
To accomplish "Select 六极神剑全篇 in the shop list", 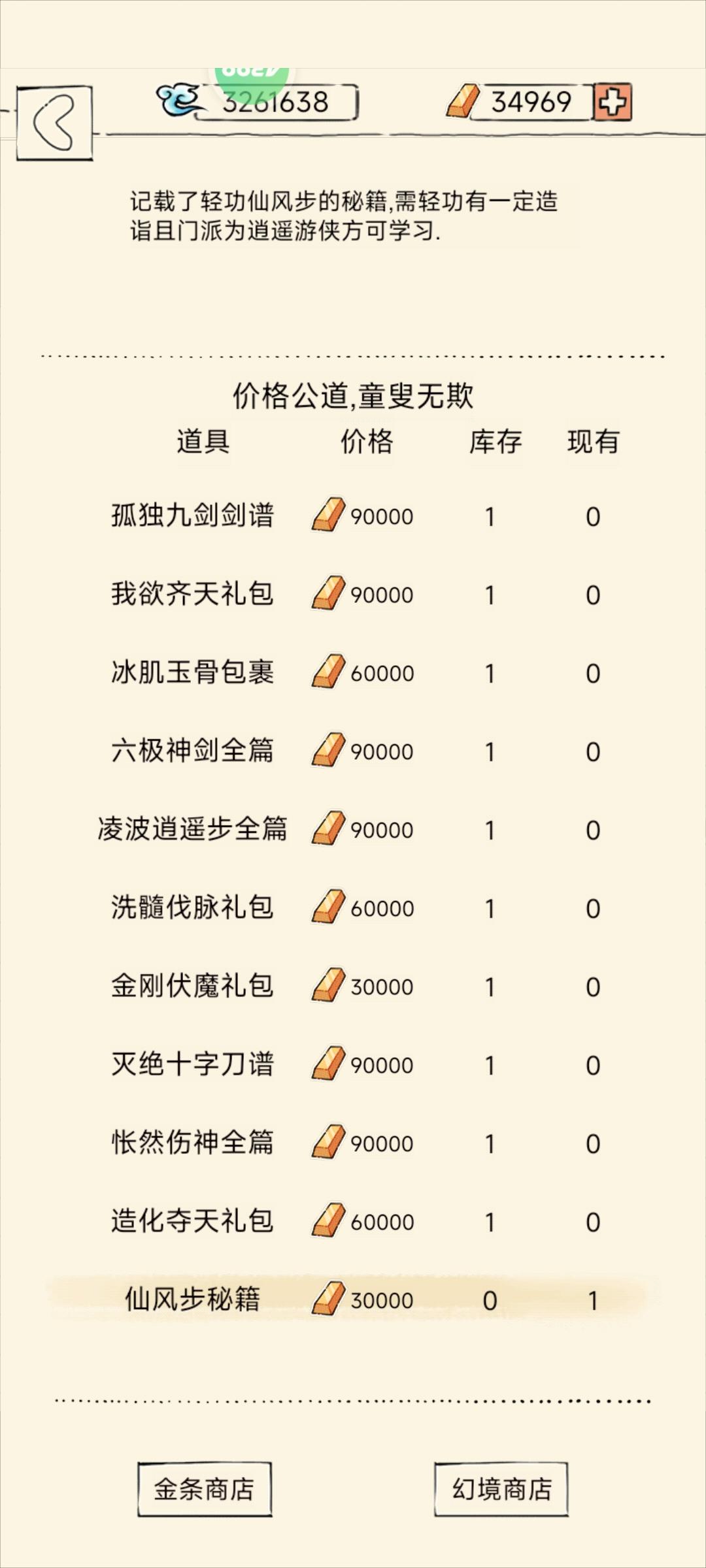I will 353,751.
